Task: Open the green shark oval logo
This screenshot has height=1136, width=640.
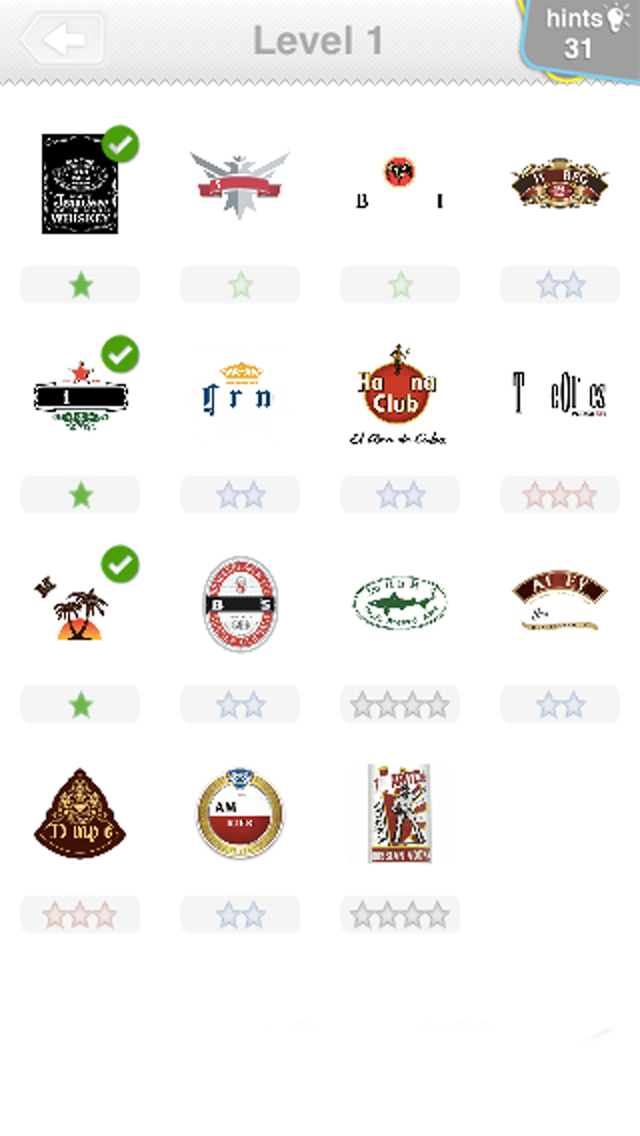Action: coord(400,605)
